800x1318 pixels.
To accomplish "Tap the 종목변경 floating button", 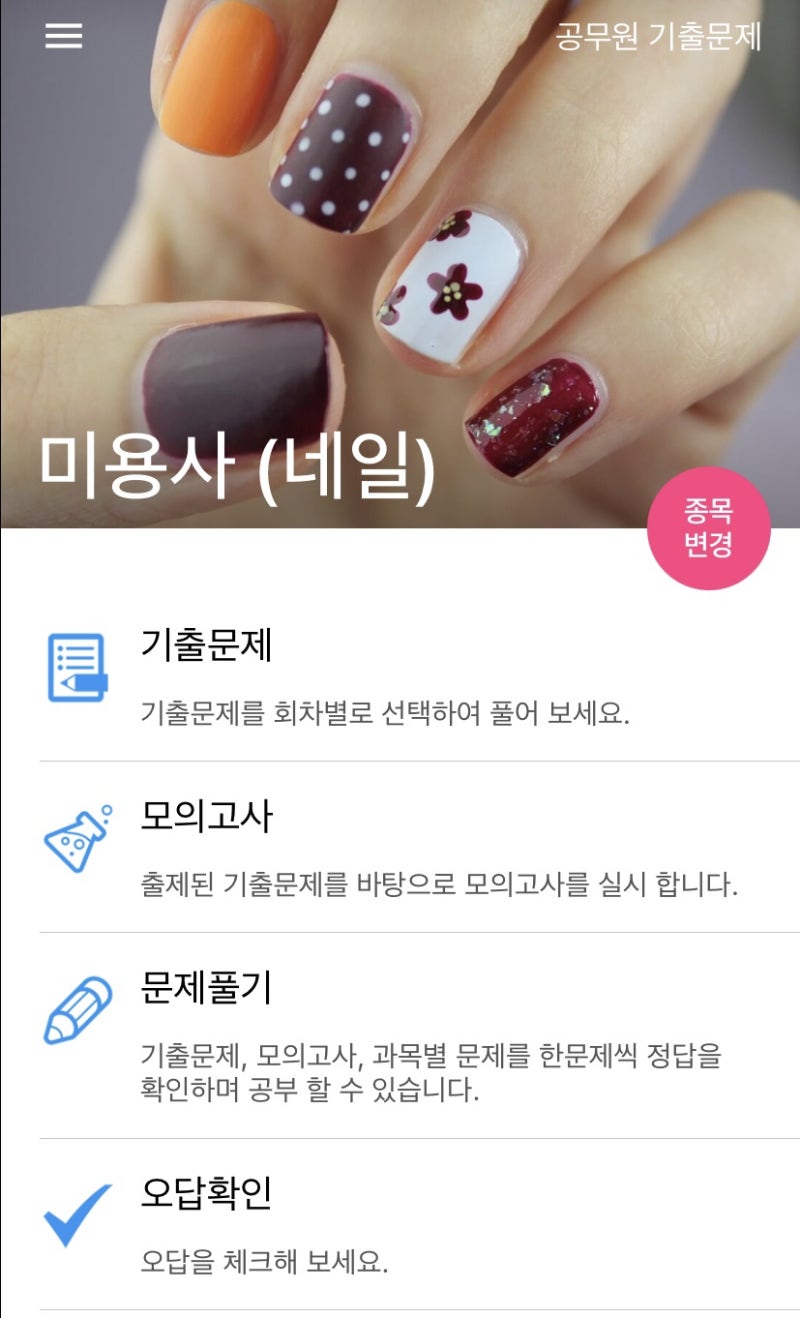I will click(708, 528).
